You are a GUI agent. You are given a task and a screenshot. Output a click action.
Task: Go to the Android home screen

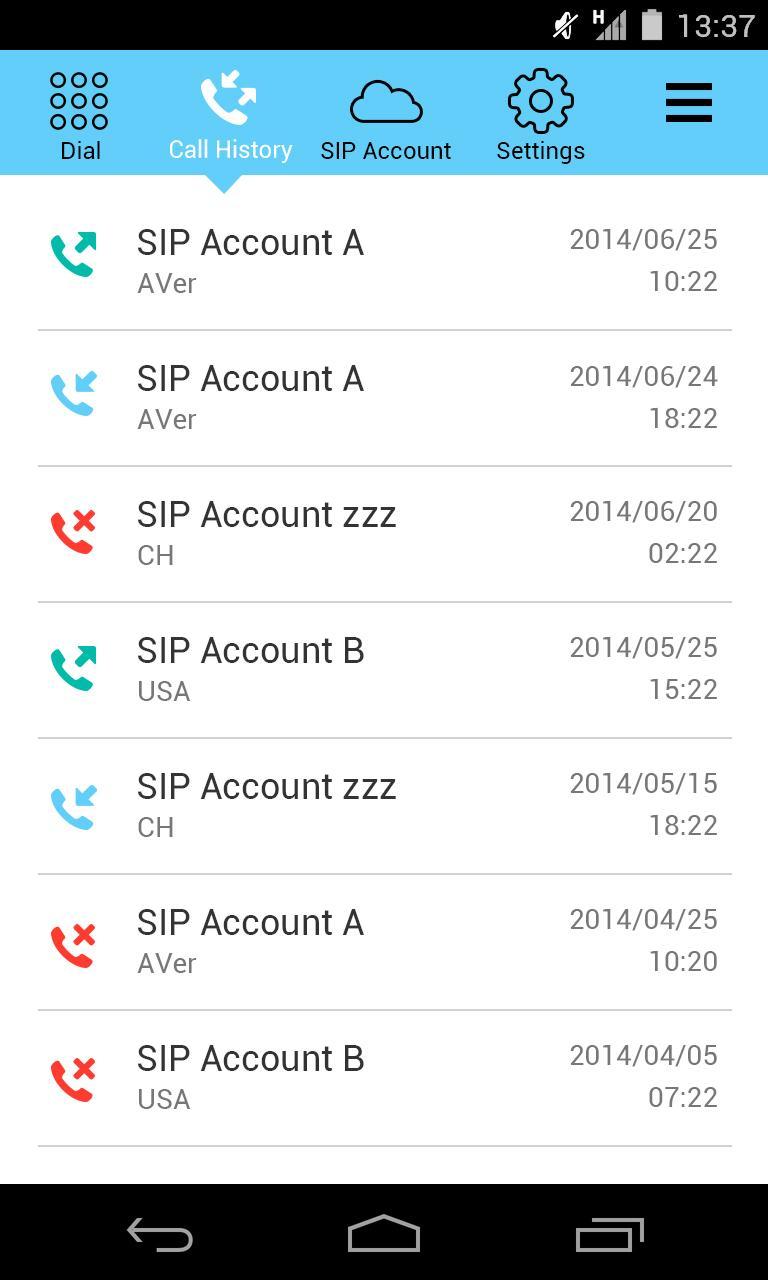384,1235
